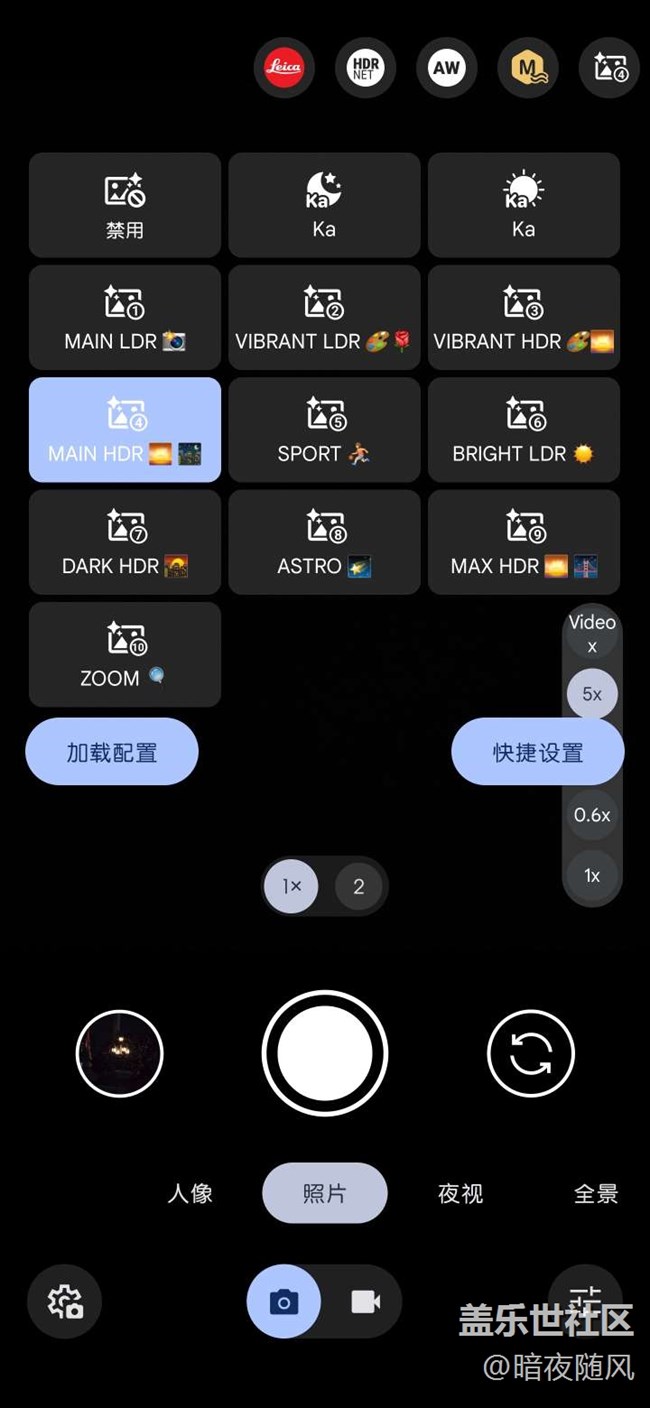Screen dimensions: 650x1408
Task: Toggle the HDR NET icon
Action: coord(365,68)
